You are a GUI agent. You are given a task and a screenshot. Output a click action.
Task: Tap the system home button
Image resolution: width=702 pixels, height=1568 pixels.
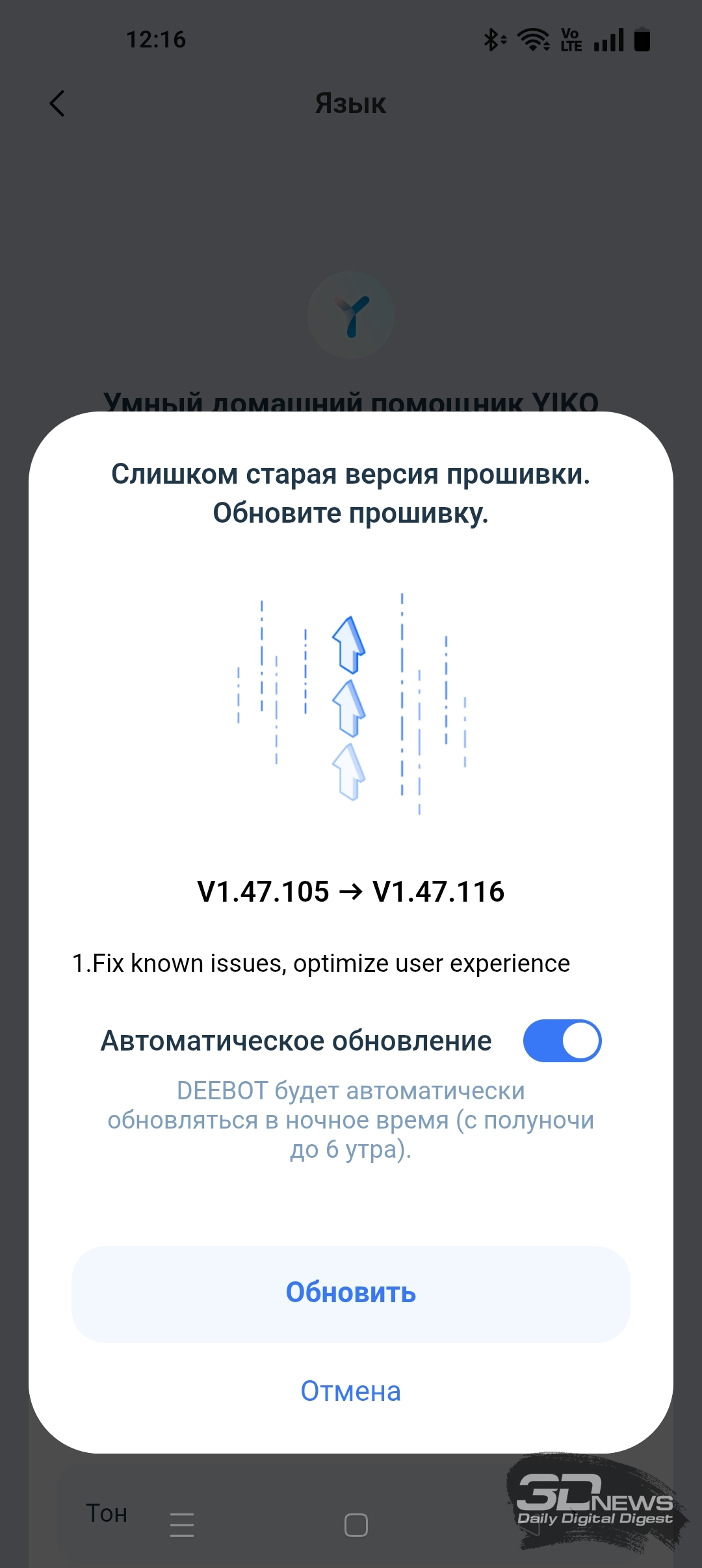click(x=356, y=1524)
